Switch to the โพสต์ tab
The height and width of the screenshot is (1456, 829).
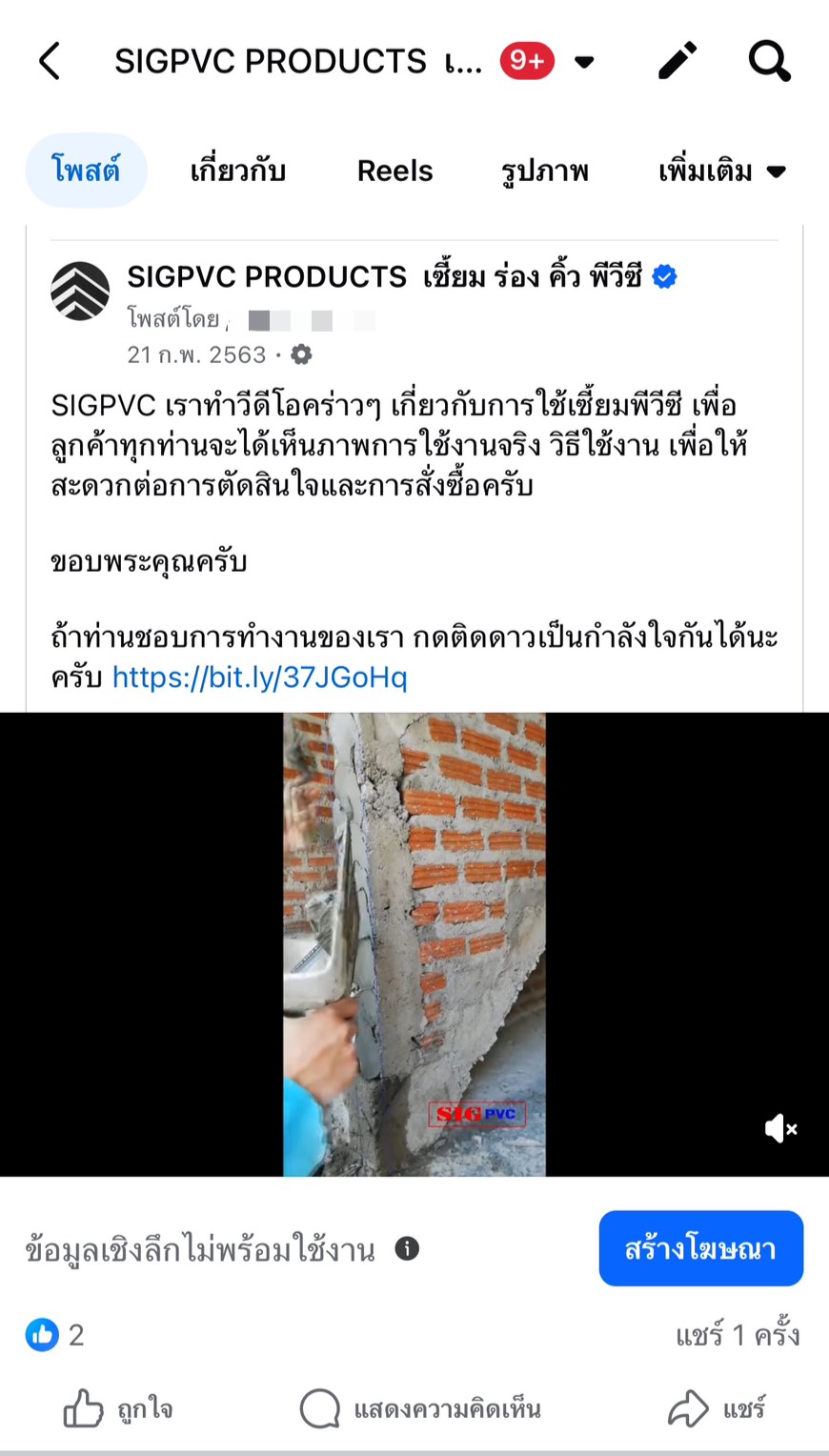86,172
